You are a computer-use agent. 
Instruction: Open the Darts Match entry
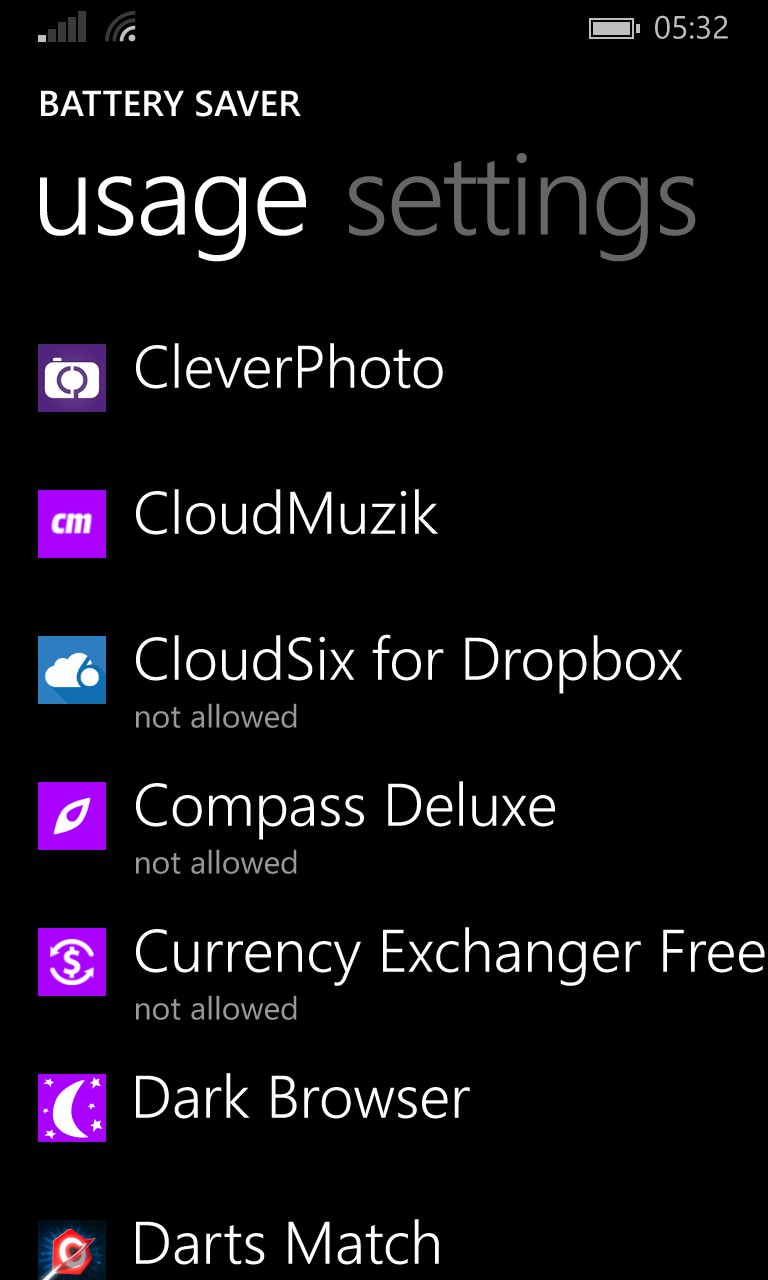(x=384, y=1245)
